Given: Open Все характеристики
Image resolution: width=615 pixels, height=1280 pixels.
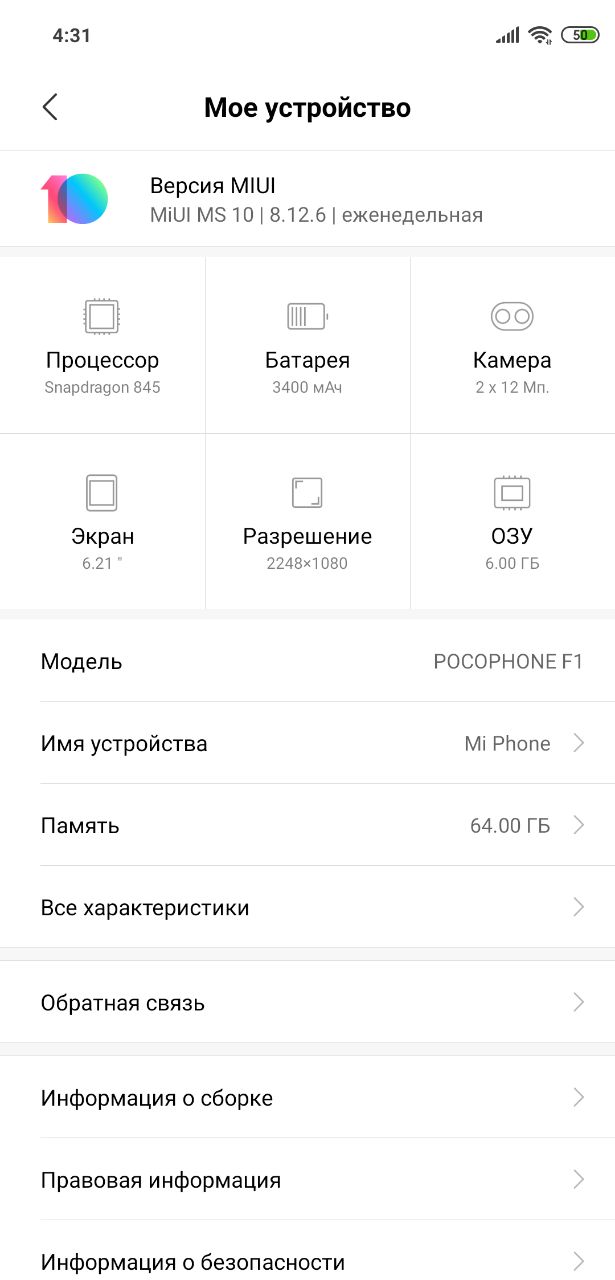Looking at the screenshot, I should pyautogui.click(x=307, y=907).
